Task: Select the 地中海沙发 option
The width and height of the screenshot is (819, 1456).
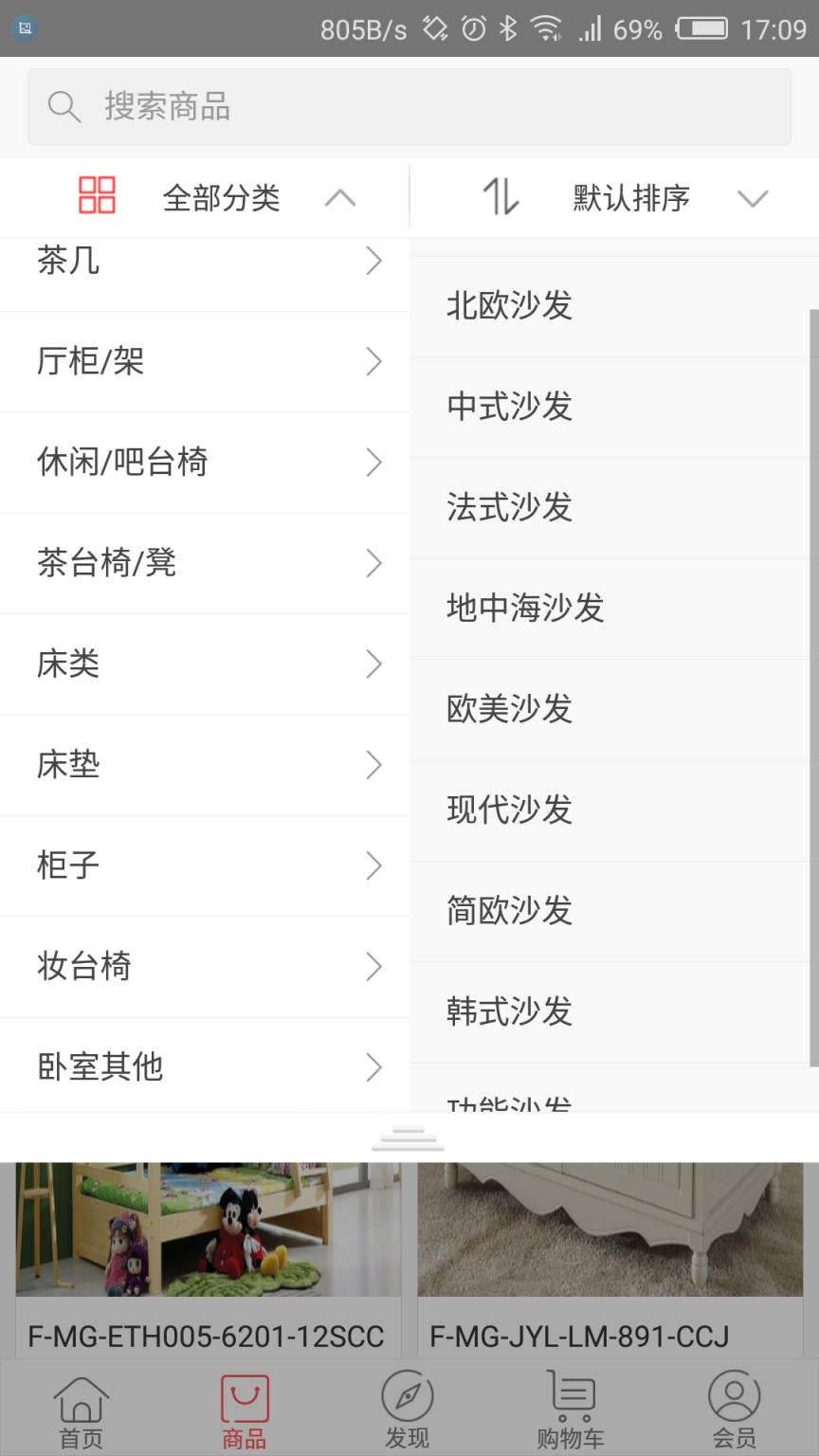Action: (x=526, y=609)
